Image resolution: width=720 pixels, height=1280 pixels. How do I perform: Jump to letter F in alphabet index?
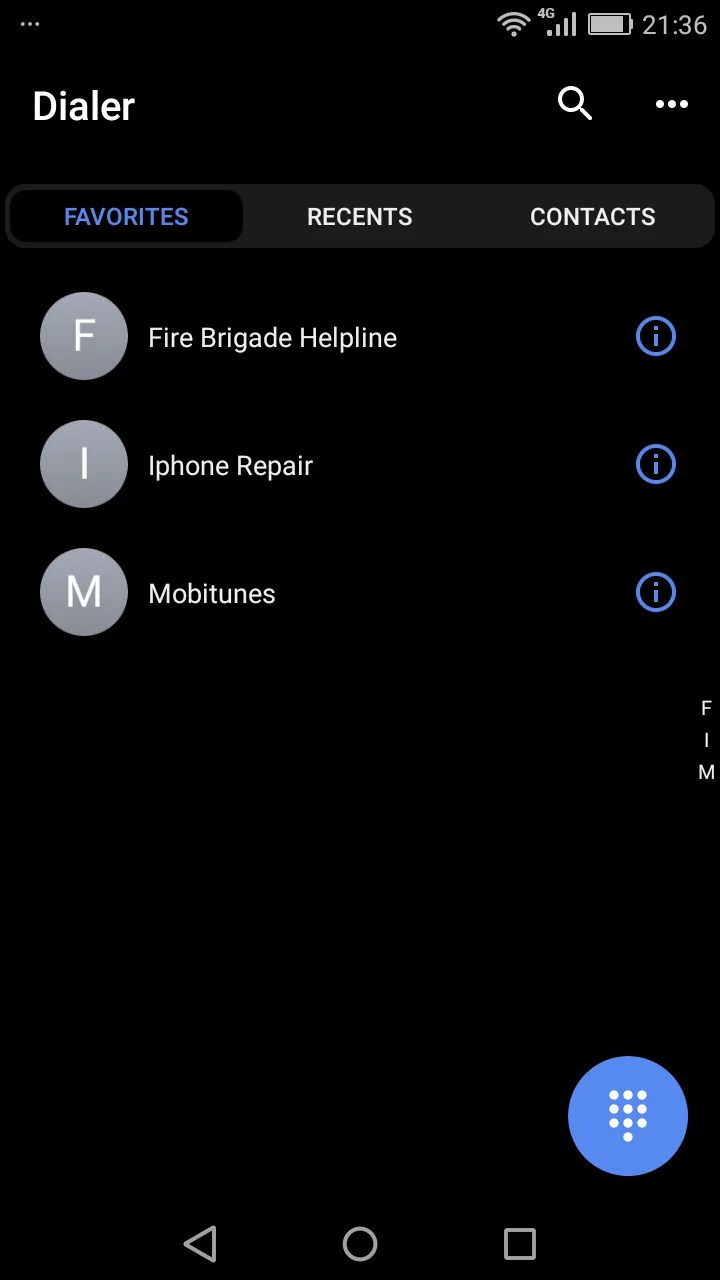[706, 708]
